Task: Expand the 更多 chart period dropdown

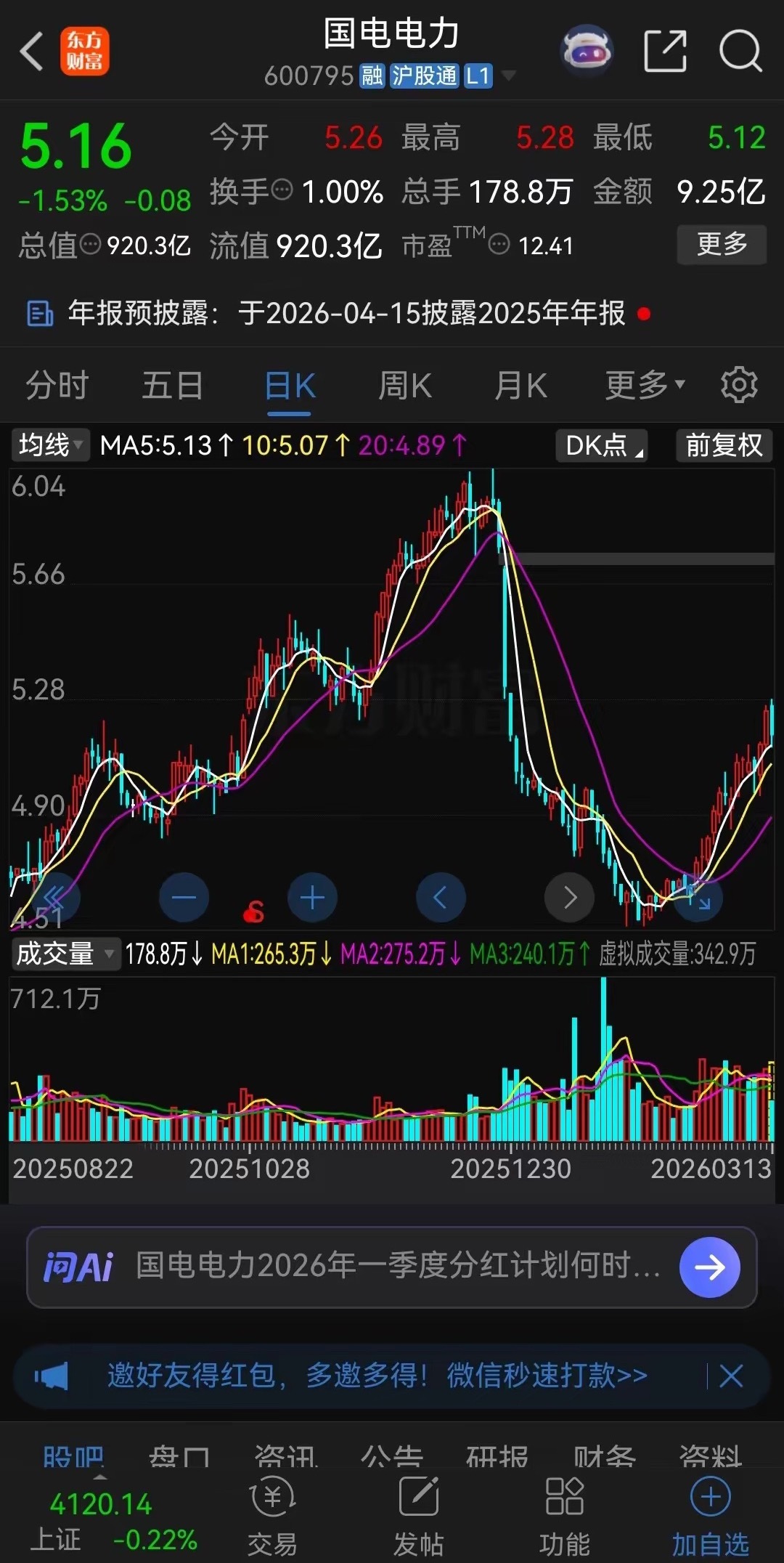Action: click(642, 385)
